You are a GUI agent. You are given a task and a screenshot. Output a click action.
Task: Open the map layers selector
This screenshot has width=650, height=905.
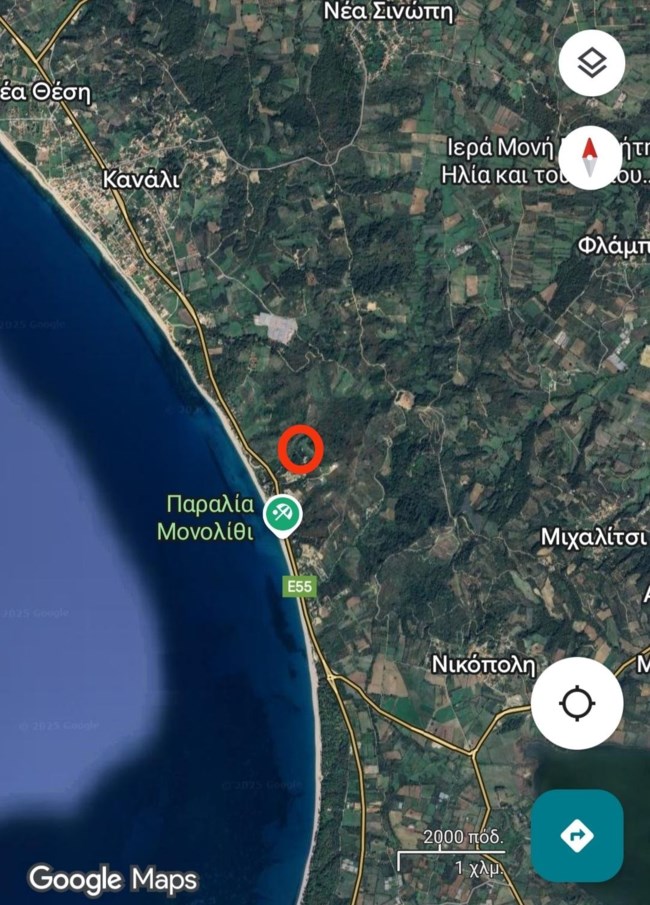click(592, 64)
